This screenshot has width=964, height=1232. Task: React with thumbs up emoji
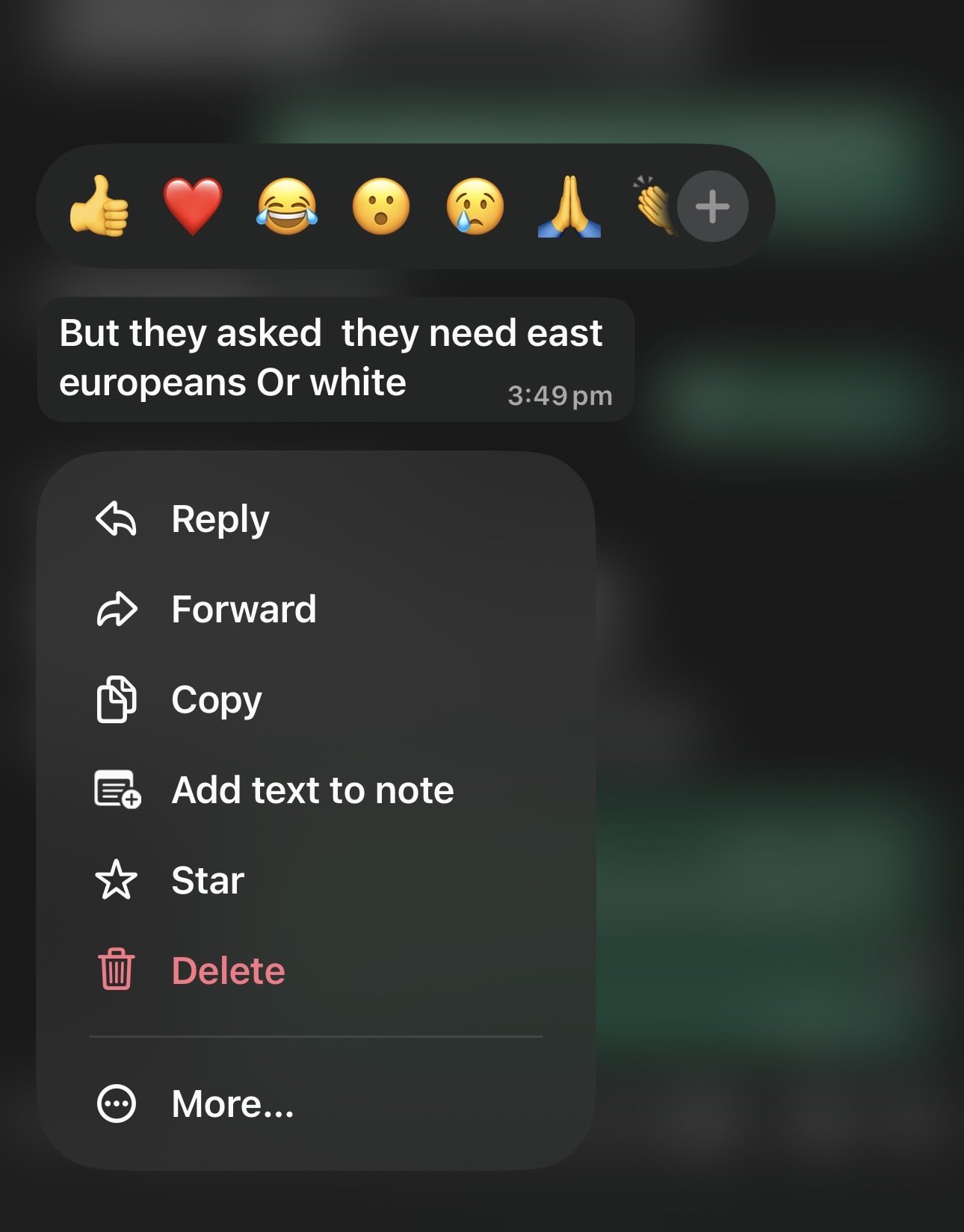click(99, 206)
